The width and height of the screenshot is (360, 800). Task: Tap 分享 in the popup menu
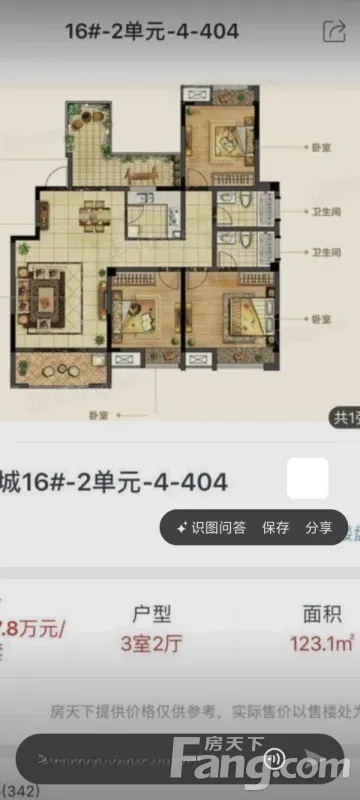(319, 528)
